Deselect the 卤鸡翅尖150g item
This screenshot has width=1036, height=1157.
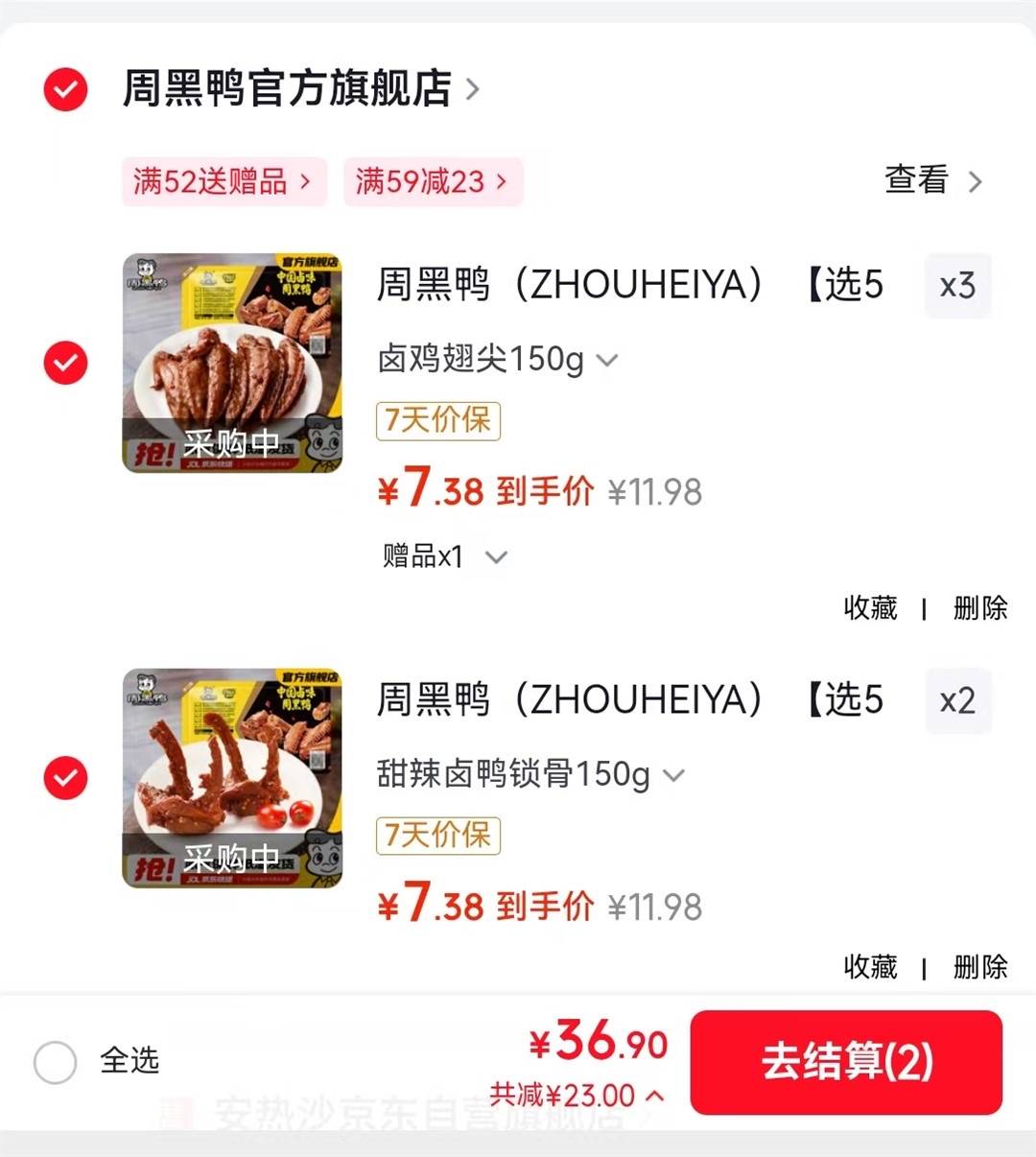65,363
